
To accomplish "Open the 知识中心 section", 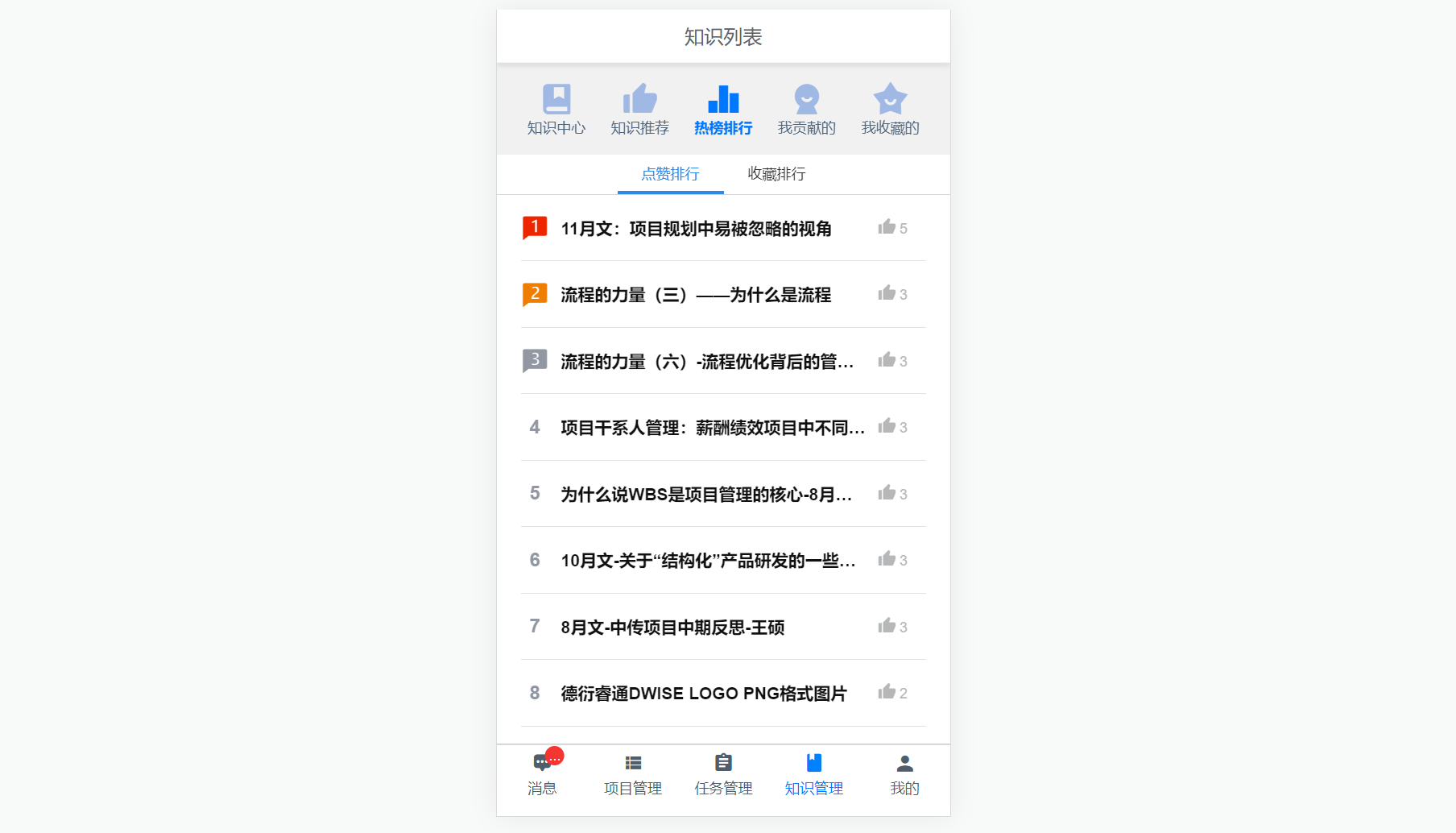I will [556, 109].
